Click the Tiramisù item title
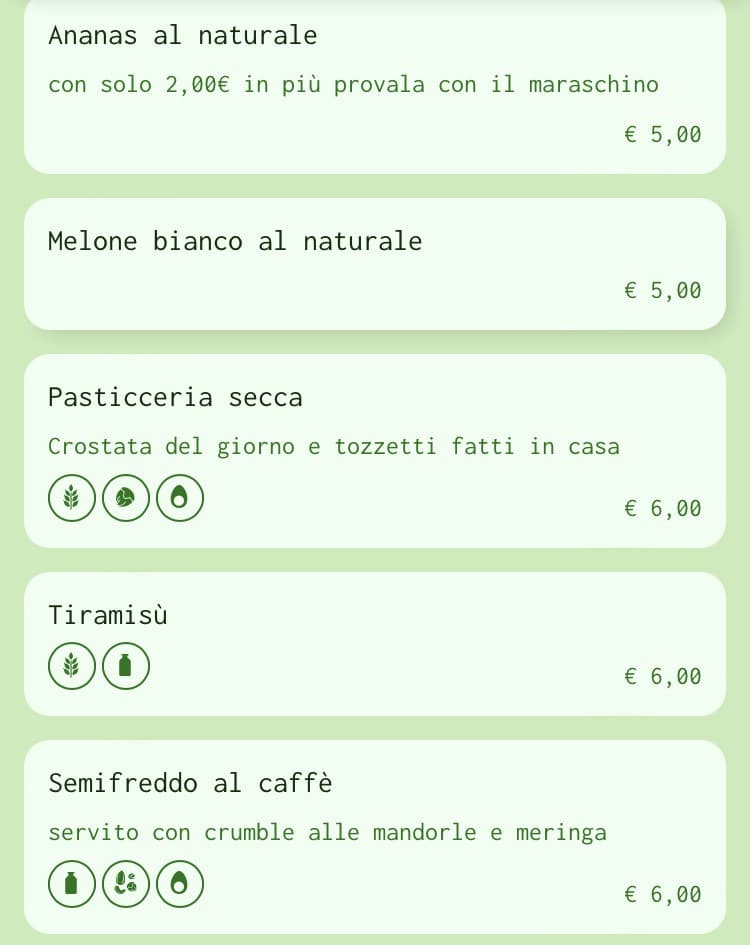Image resolution: width=750 pixels, height=945 pixels. (x=107, y=614)
